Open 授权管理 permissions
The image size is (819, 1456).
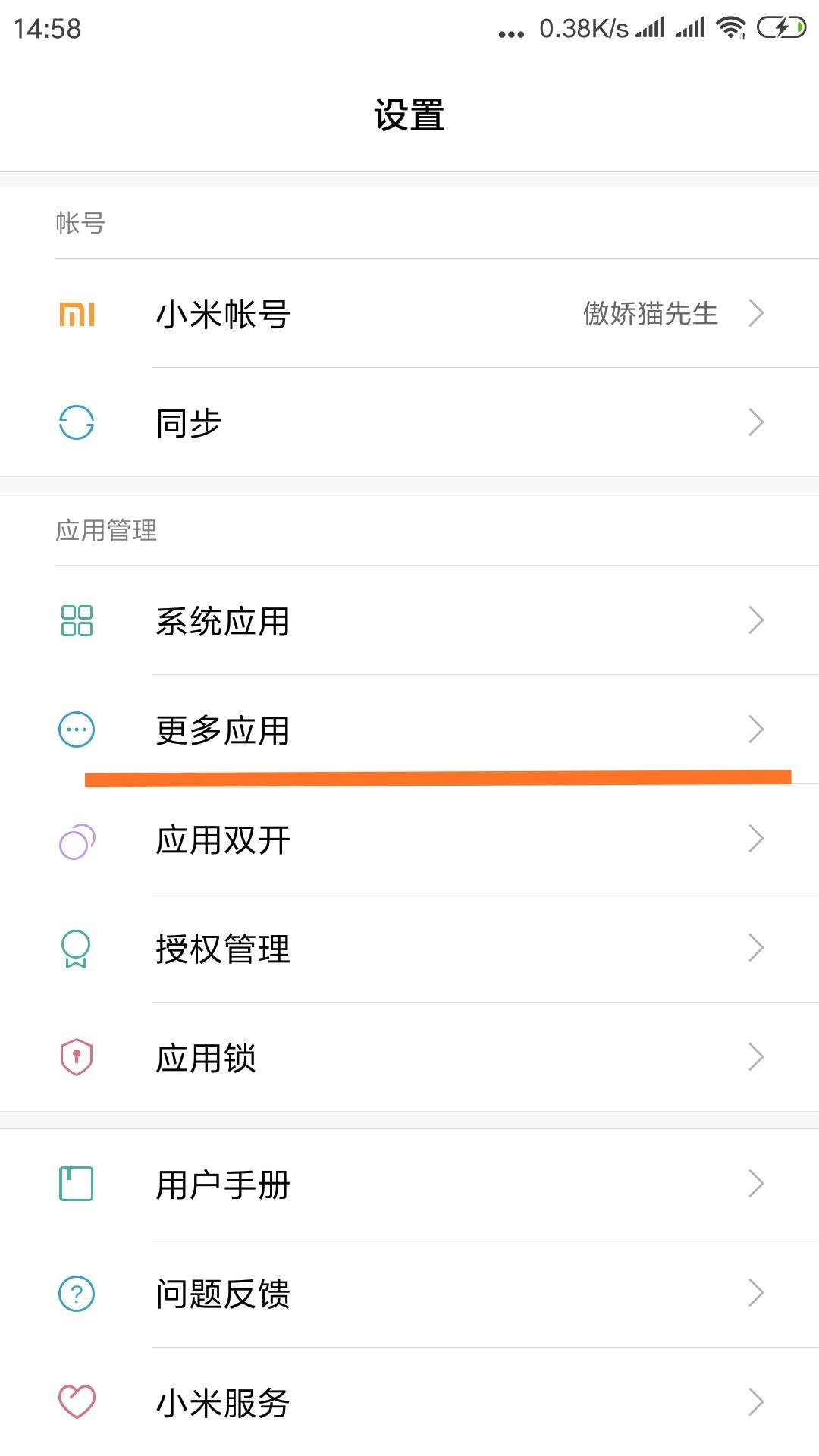pyautogui.click(x=409, y=948)
